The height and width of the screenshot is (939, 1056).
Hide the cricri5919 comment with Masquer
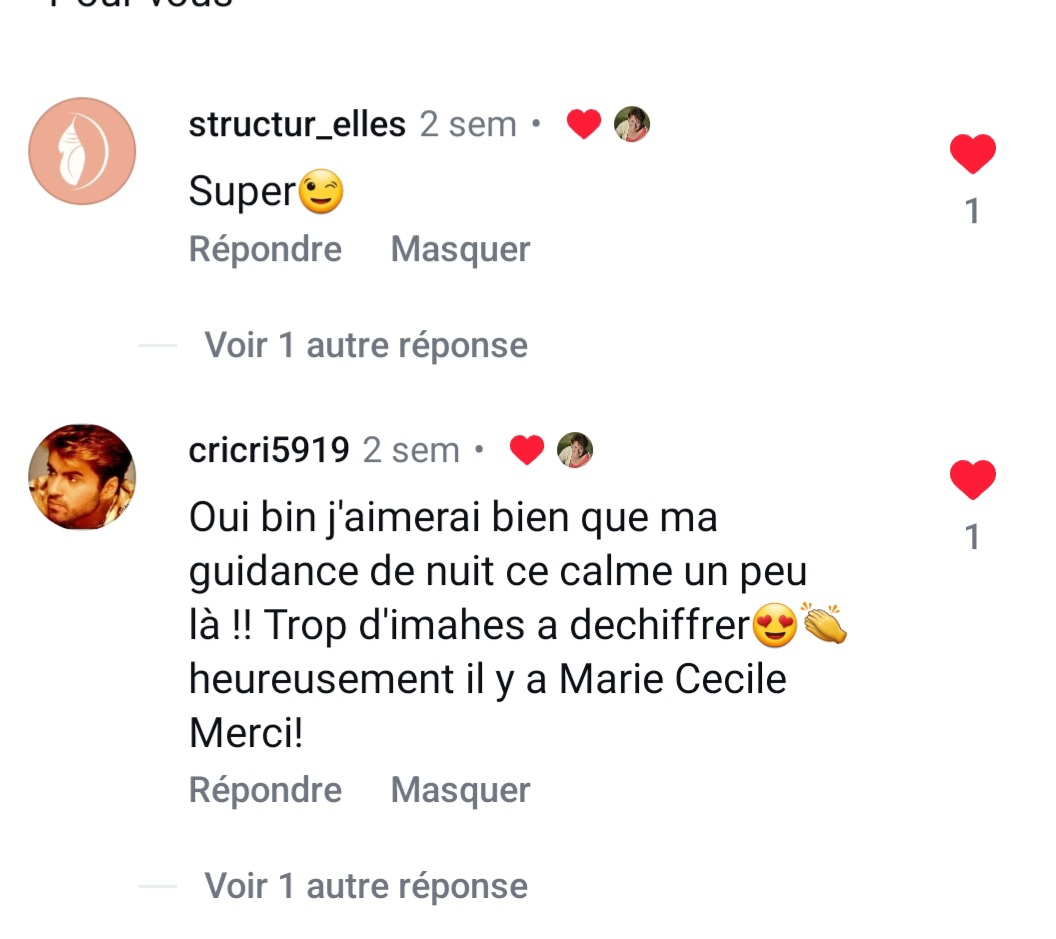pos(460,790)
